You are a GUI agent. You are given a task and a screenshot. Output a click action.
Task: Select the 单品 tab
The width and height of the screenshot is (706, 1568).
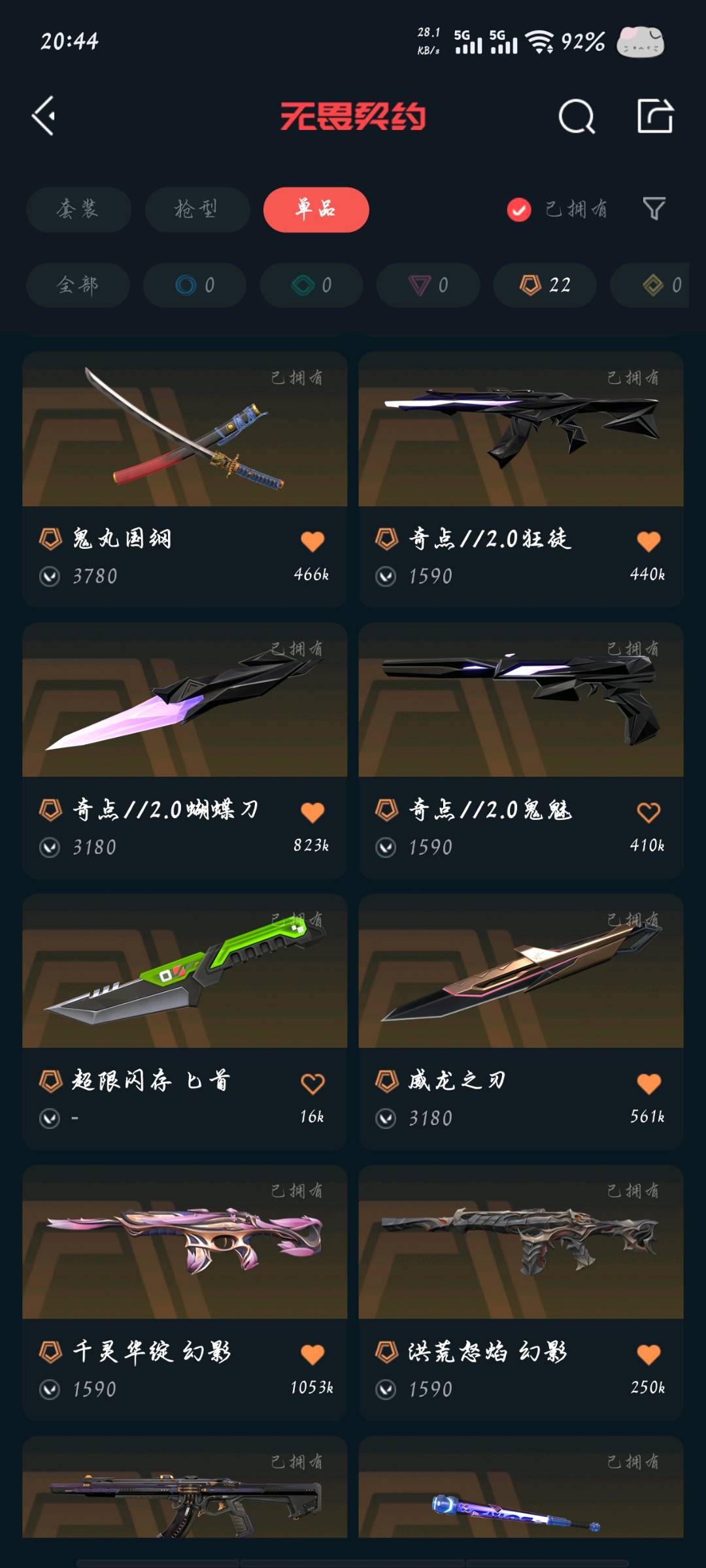point(316,210)
